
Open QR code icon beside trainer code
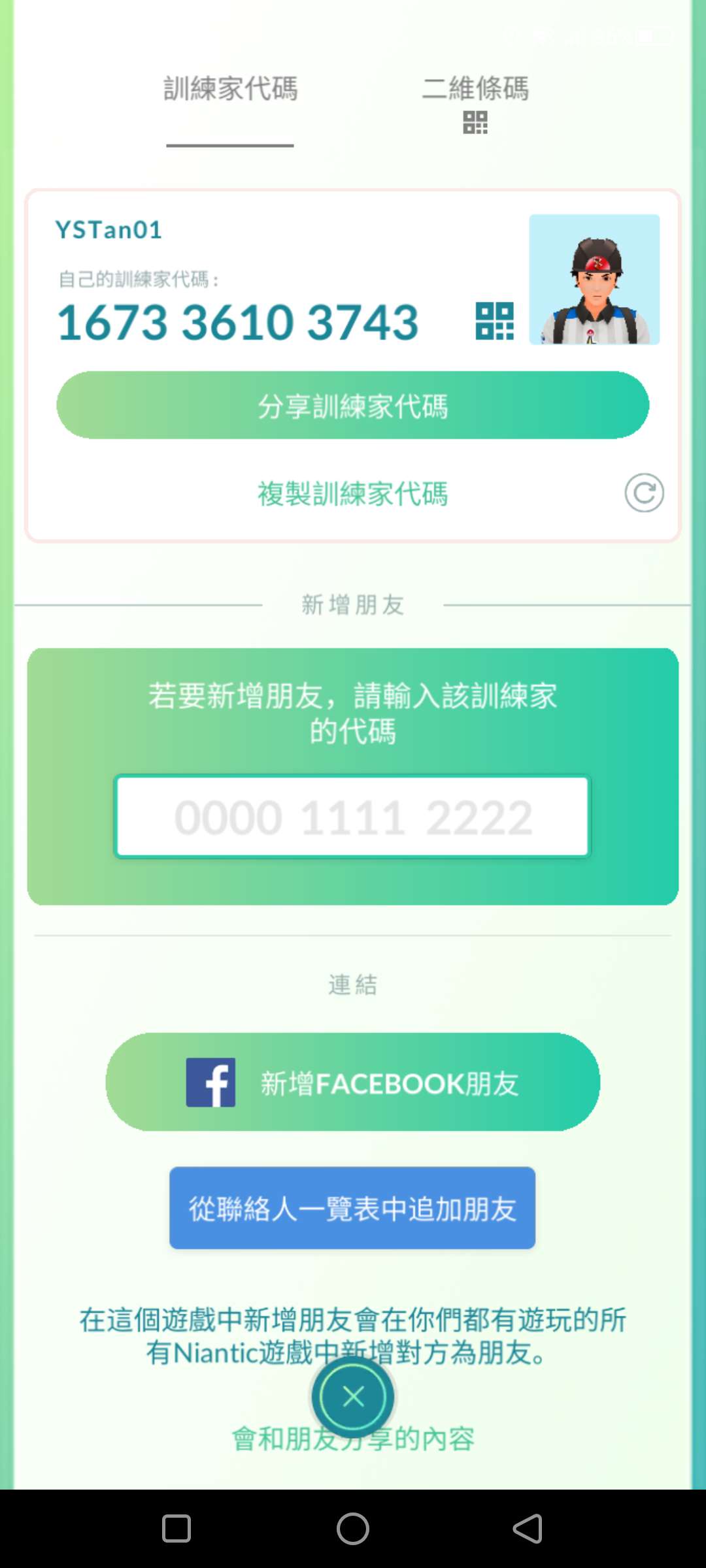(494, 321)
